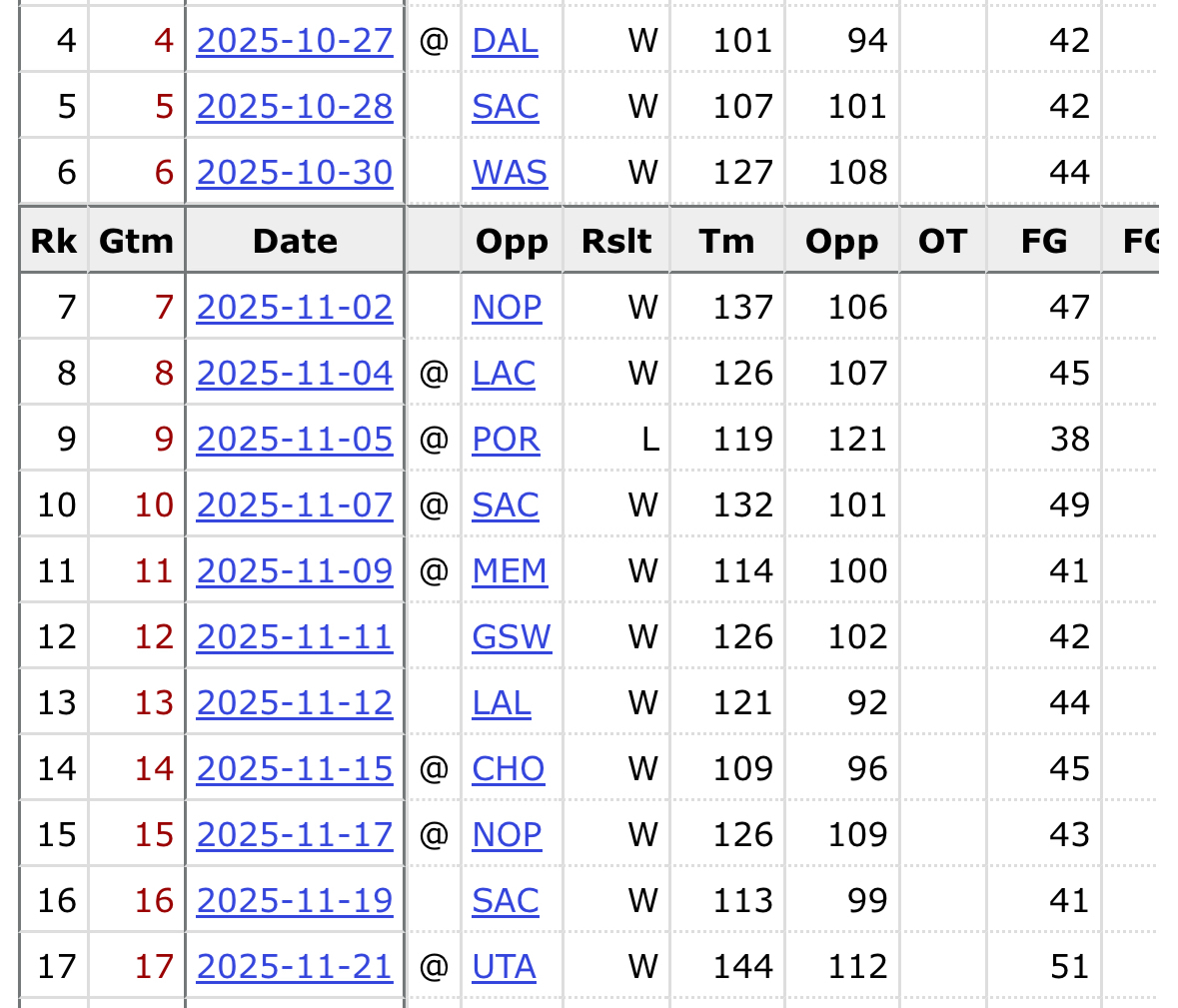1178x1008 pixels.
Task: Visit the LAC opponent link
Action: click(x=504, y=373)
